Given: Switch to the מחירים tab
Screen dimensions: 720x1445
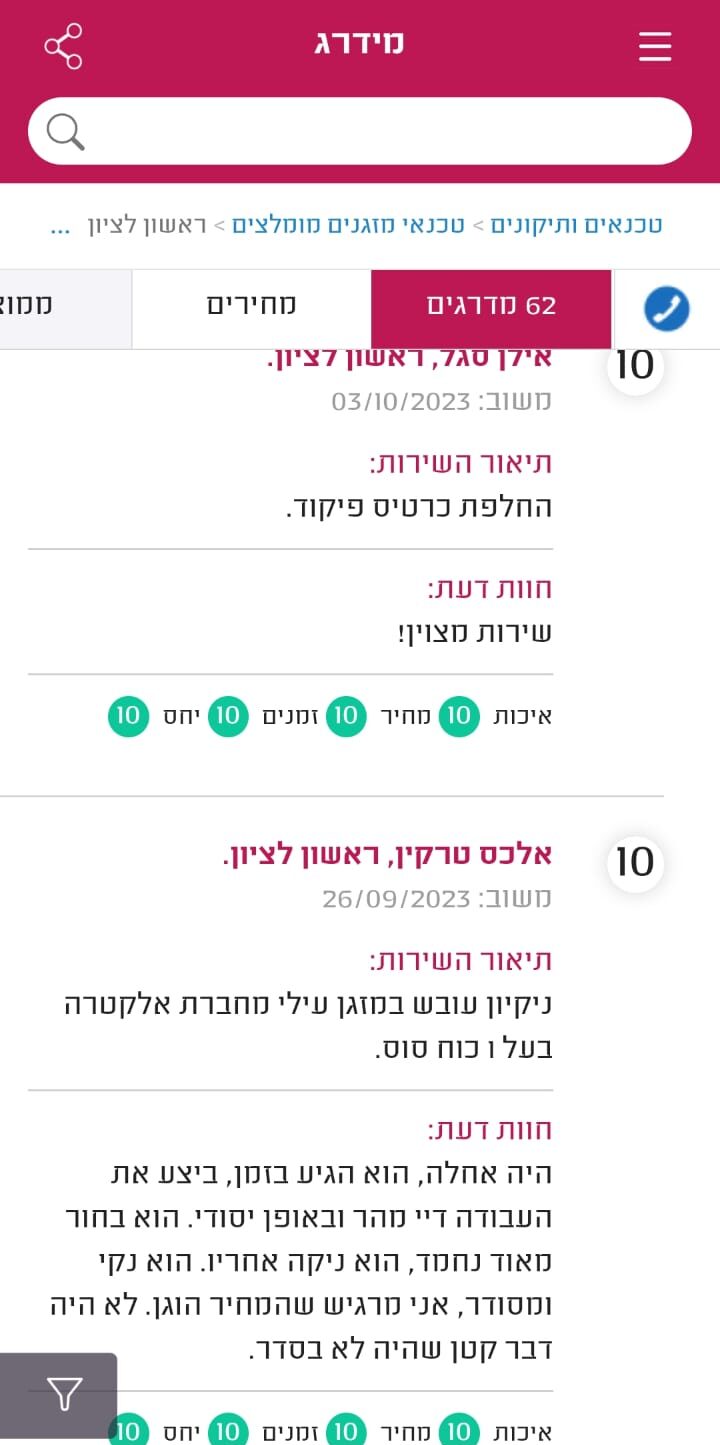Looking at the screenshot, I should 252,306.
